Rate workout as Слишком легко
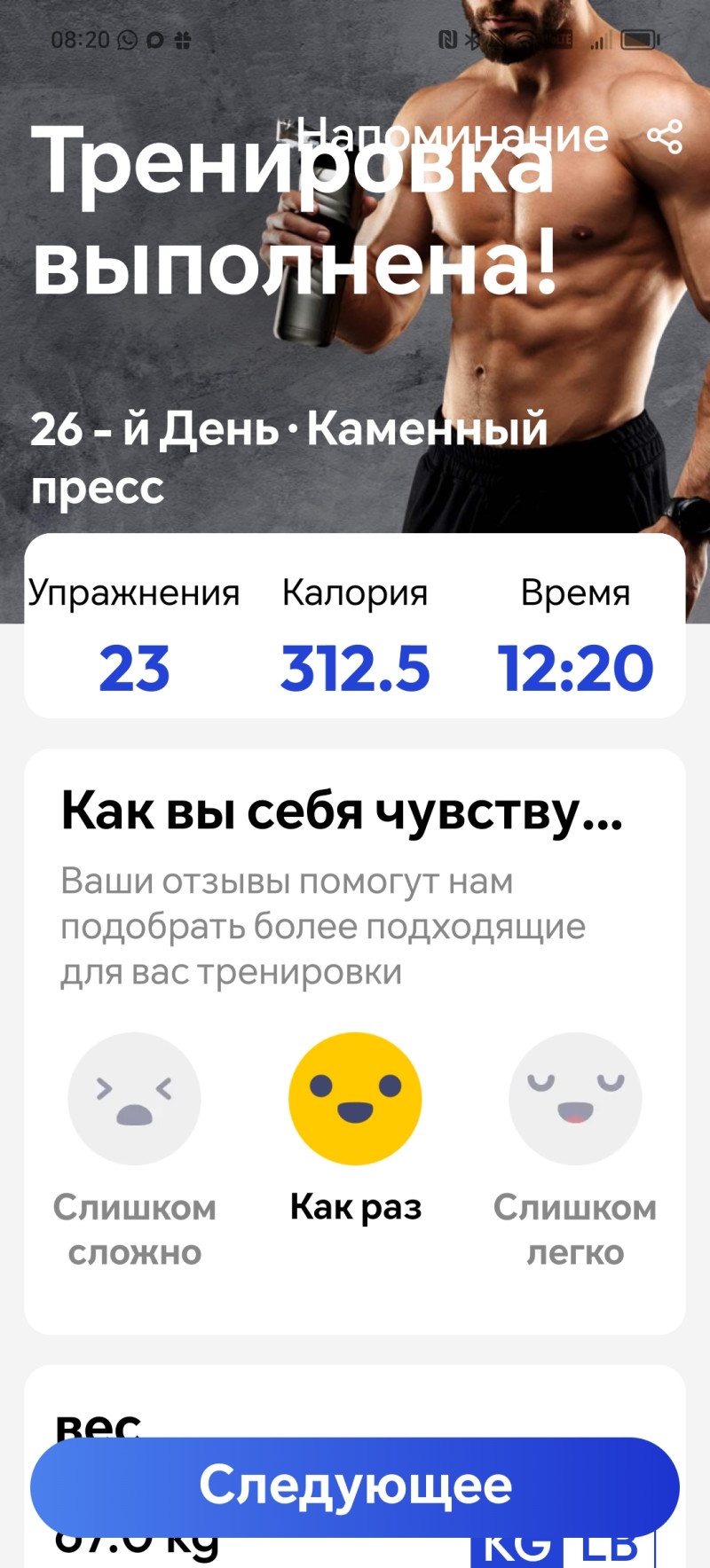Image resolution: width=710 pixels, height=1568 pixels. point(575,1099)
